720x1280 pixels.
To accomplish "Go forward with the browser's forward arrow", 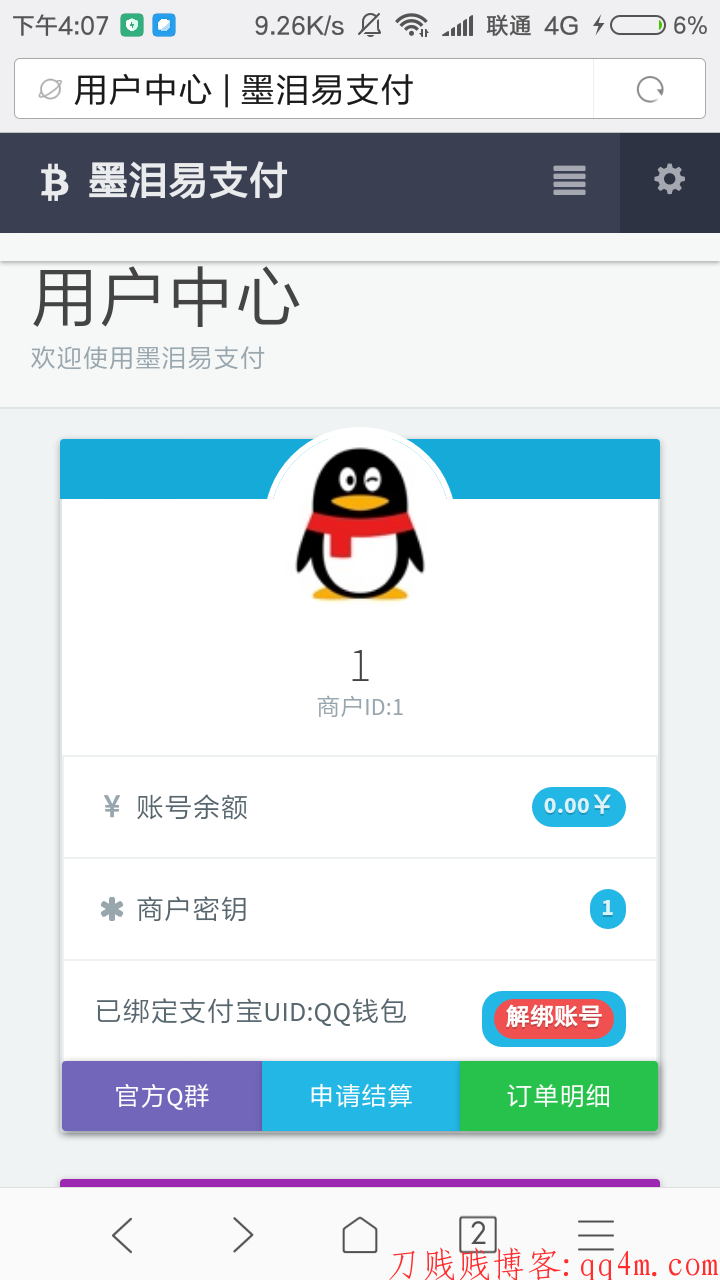I will coord(242,1235).
